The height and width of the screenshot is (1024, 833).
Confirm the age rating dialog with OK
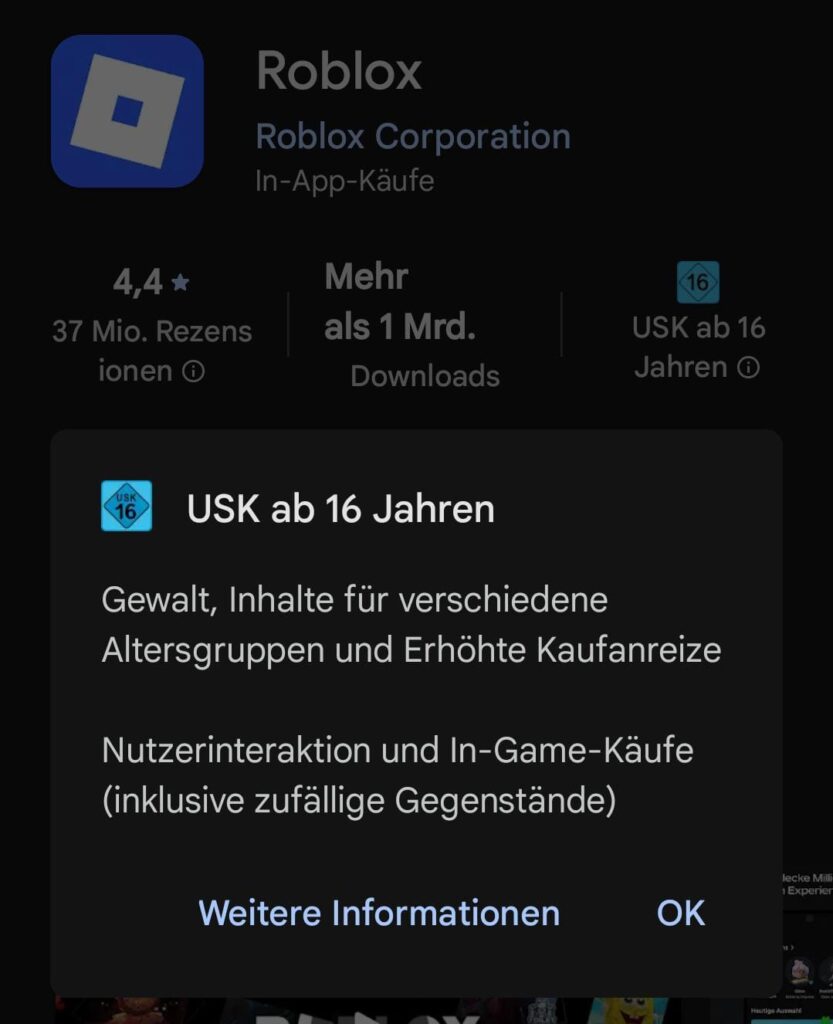680,912
